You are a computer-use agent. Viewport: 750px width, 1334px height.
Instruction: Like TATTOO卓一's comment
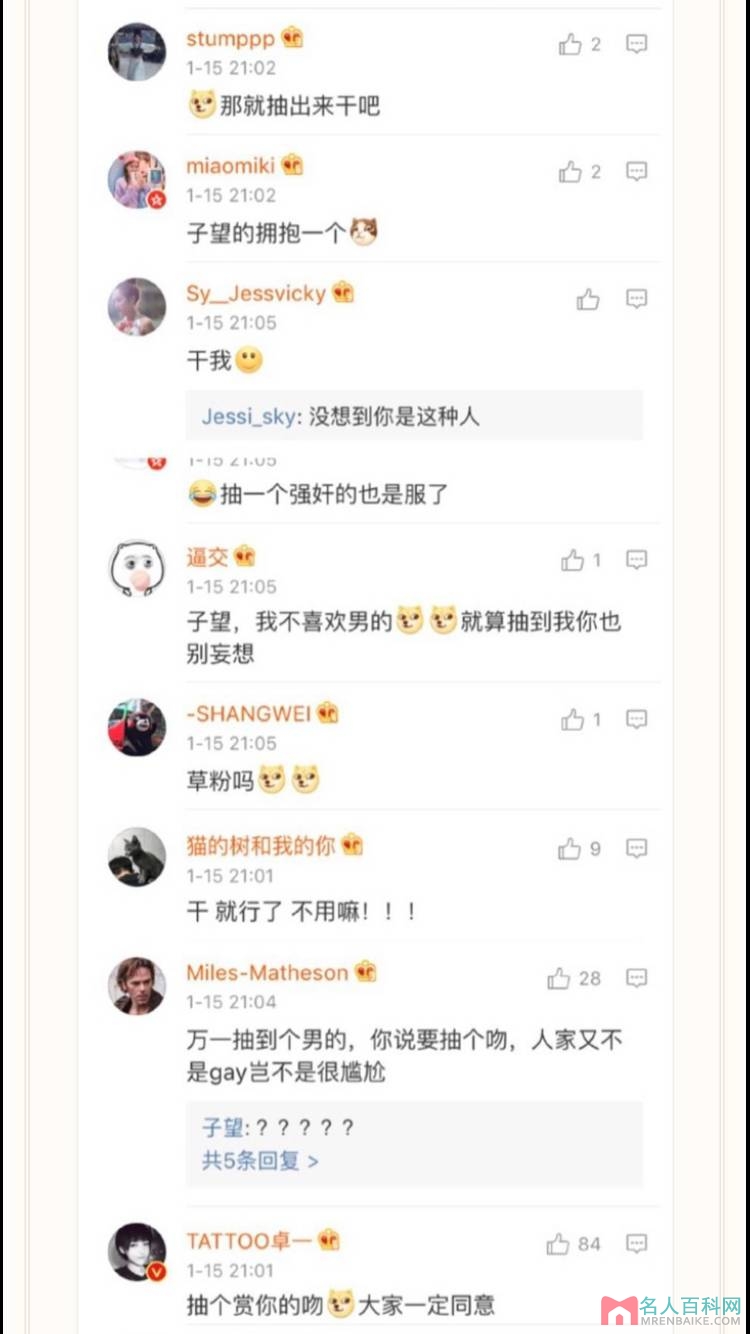(558, 1244)
